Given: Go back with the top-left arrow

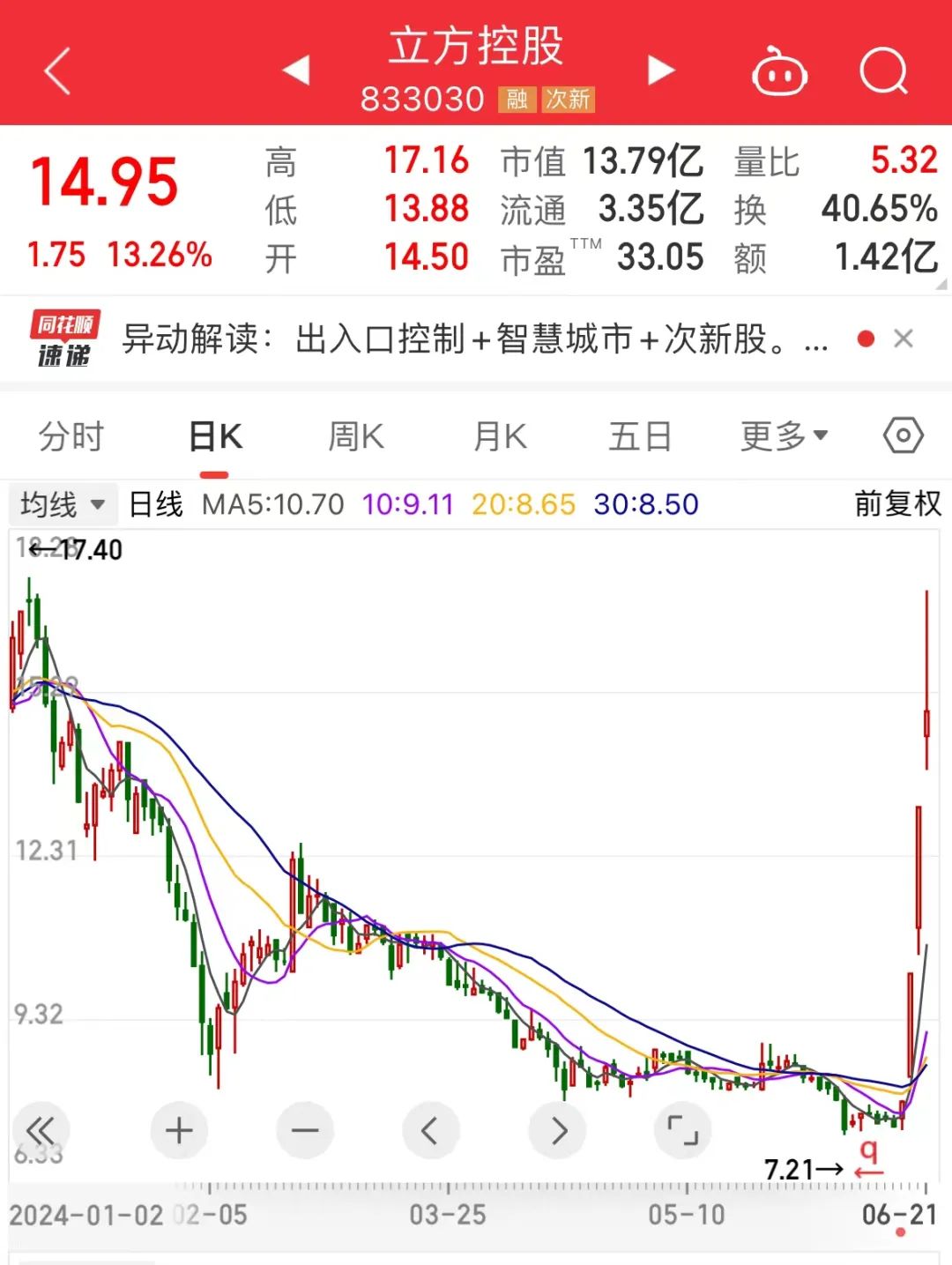Looking at the screenshot, I should point(56,71).
